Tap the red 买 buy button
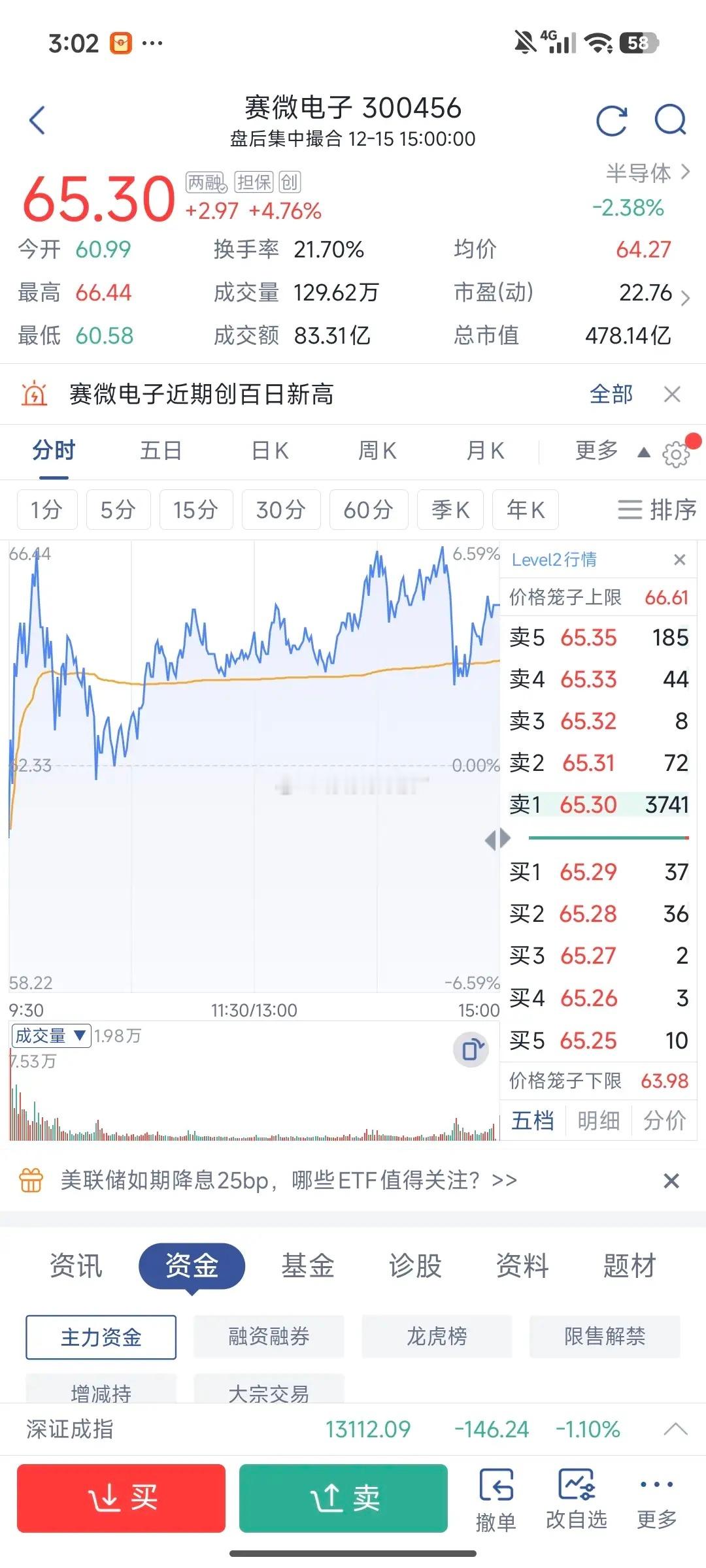The width and height of the screenshot is (706, 1568). 120,1499
